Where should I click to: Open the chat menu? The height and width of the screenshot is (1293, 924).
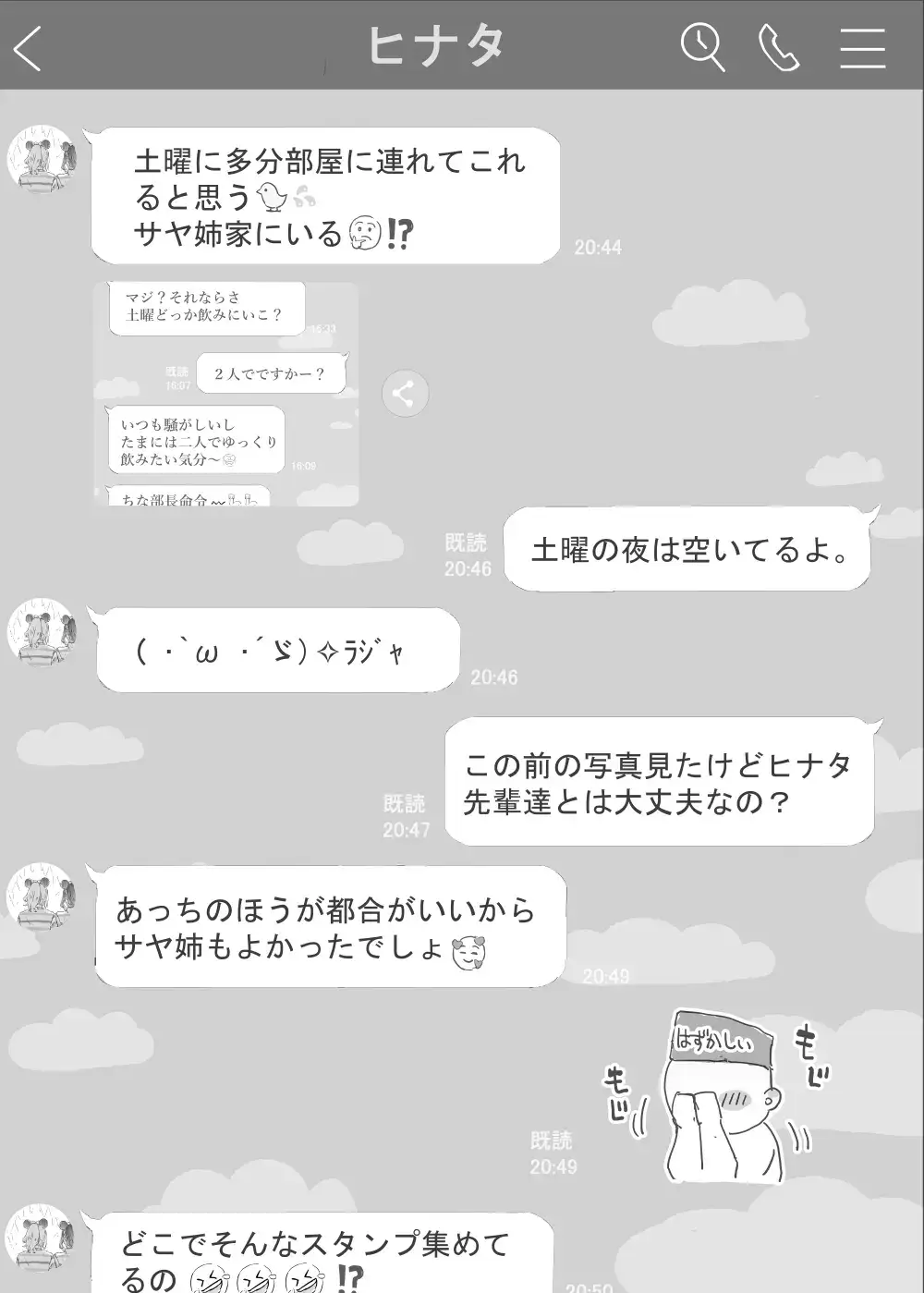click(x=862, y=48)
